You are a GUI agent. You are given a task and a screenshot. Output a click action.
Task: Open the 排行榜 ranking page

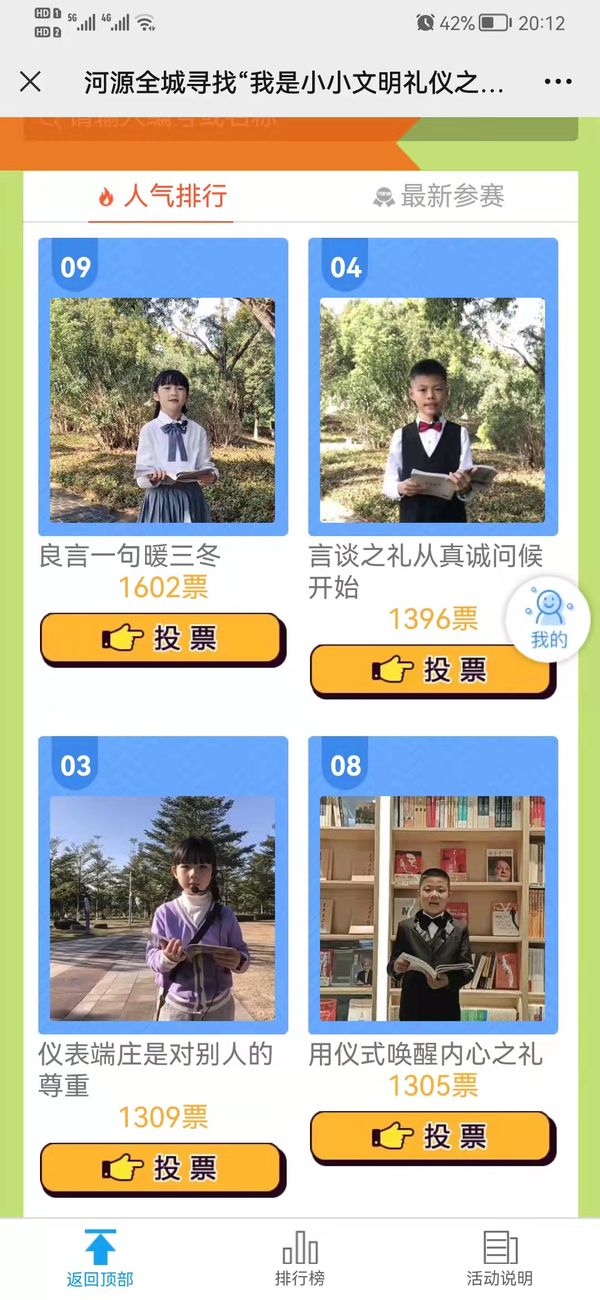click(x=300, y=1259)
